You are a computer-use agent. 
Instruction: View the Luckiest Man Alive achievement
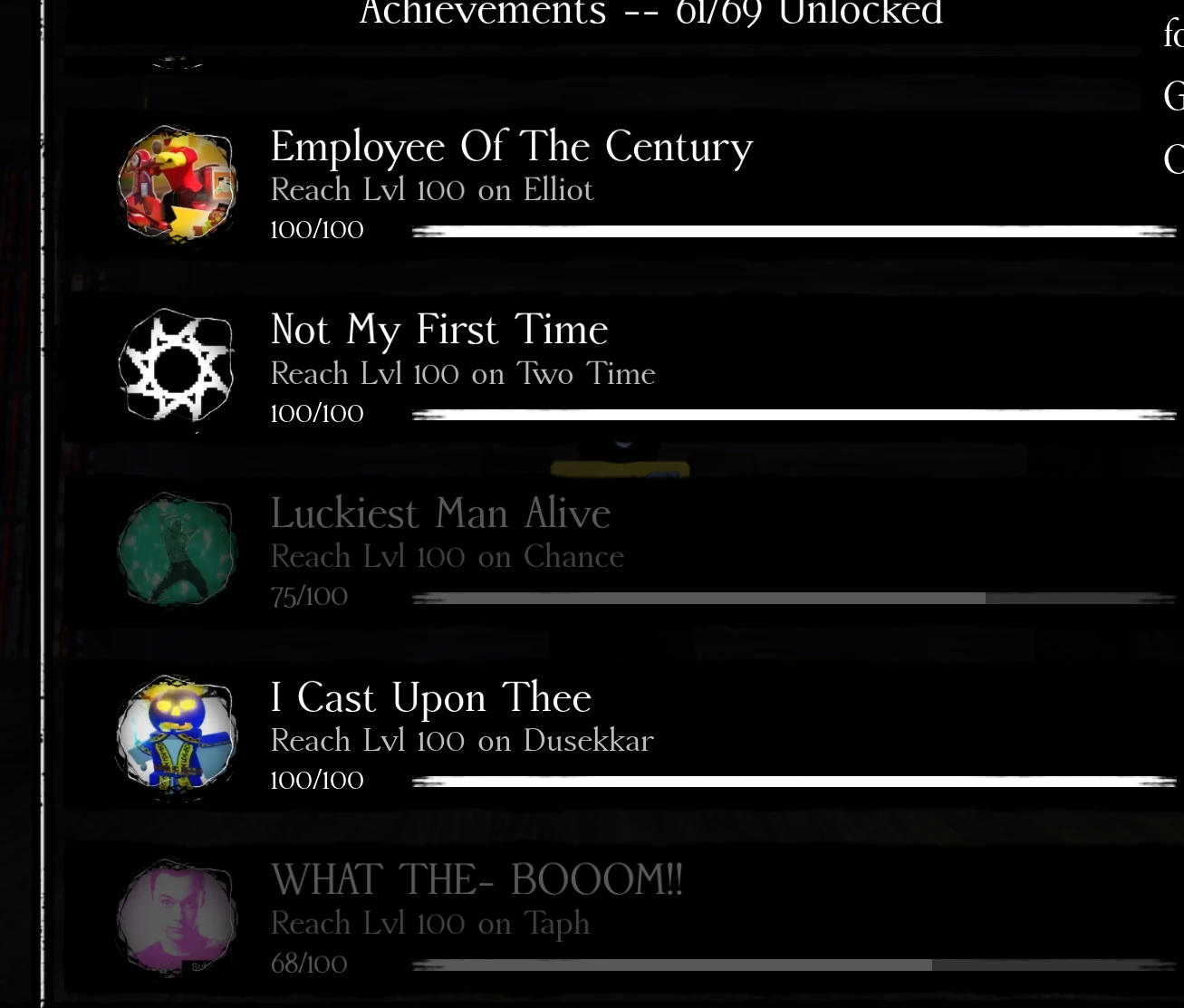pyautogui.click(x=441, y=514)
